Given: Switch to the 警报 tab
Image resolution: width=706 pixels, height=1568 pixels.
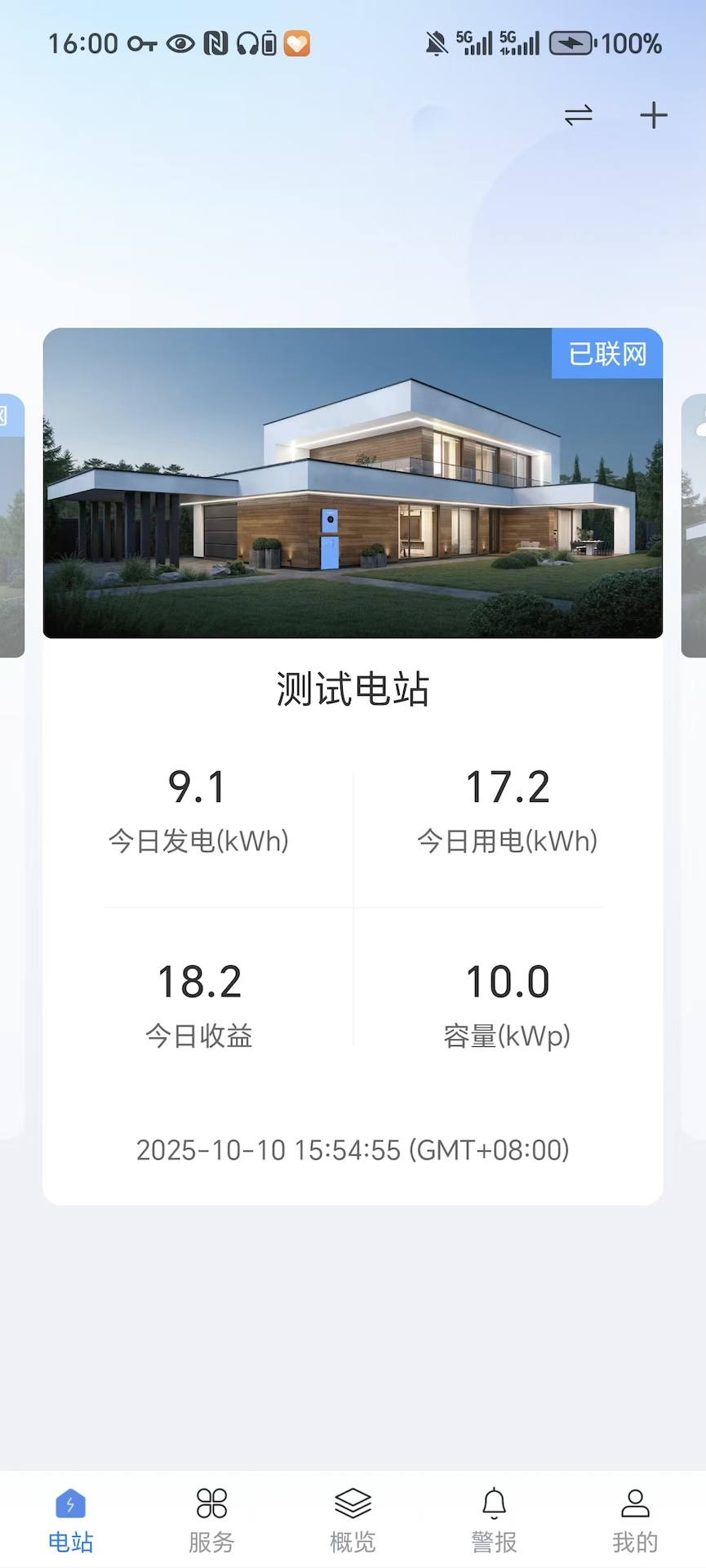Looking at the screenshot, I should [x=494, y=1519].
